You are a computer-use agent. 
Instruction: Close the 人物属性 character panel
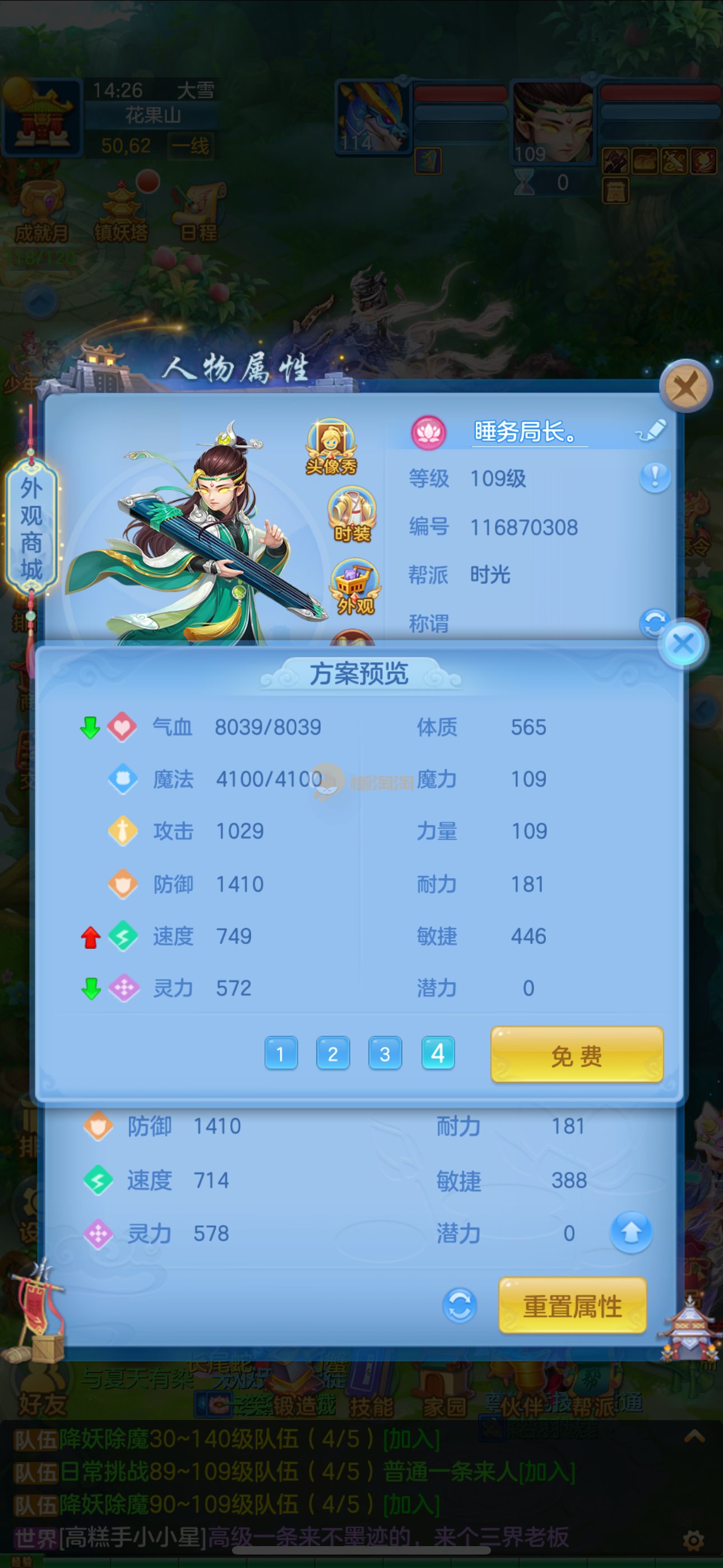(686, 386)
